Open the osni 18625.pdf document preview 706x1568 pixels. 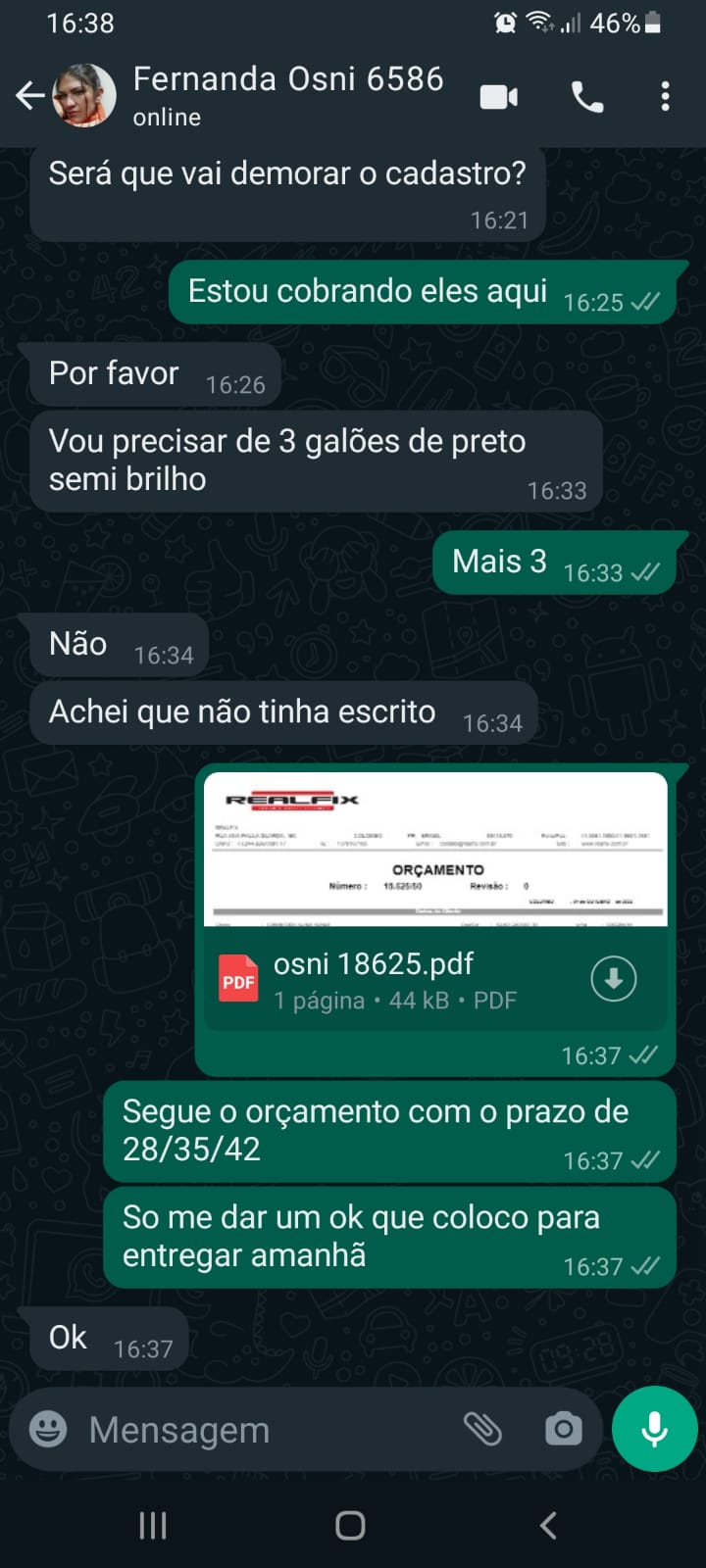(434, 850)
